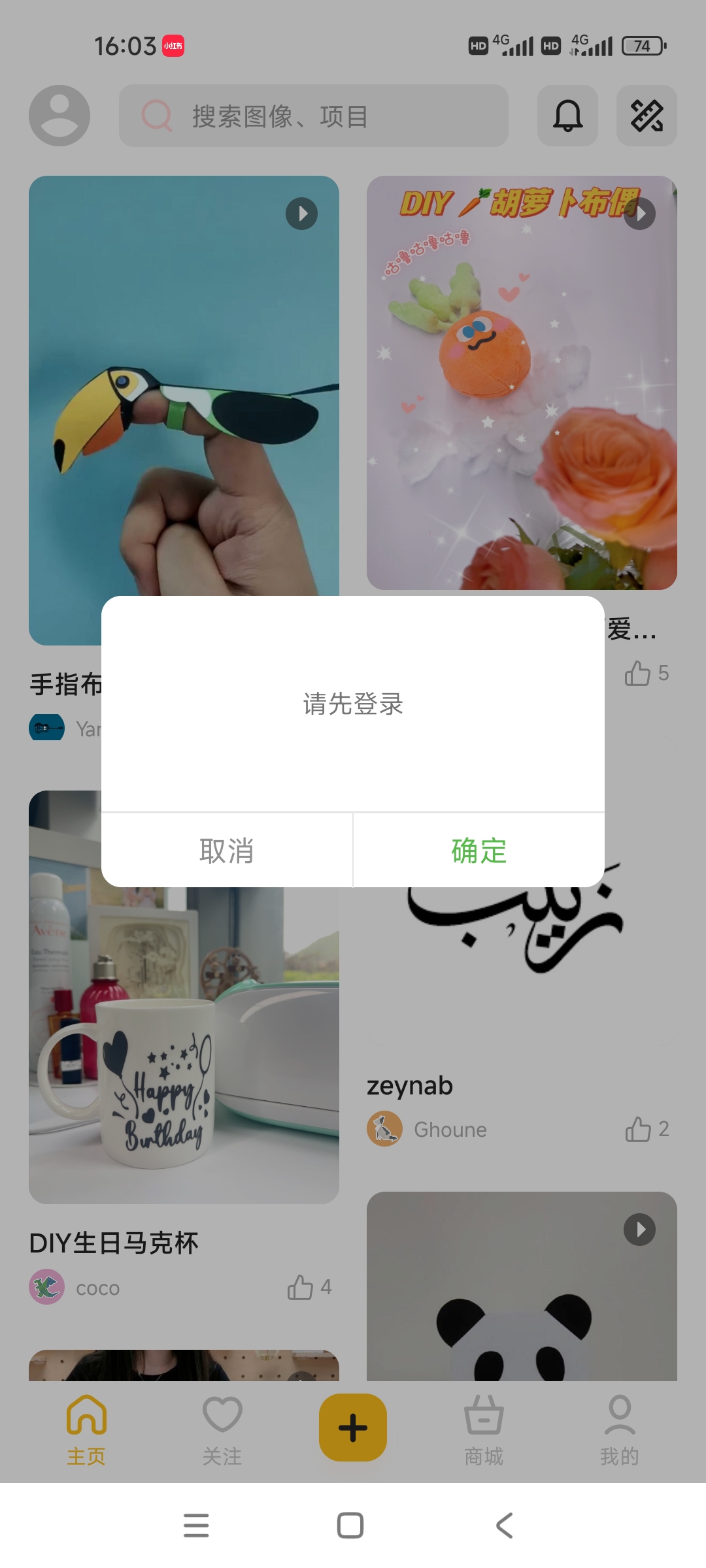Go back with the system back button

(x=504, y=1526)
